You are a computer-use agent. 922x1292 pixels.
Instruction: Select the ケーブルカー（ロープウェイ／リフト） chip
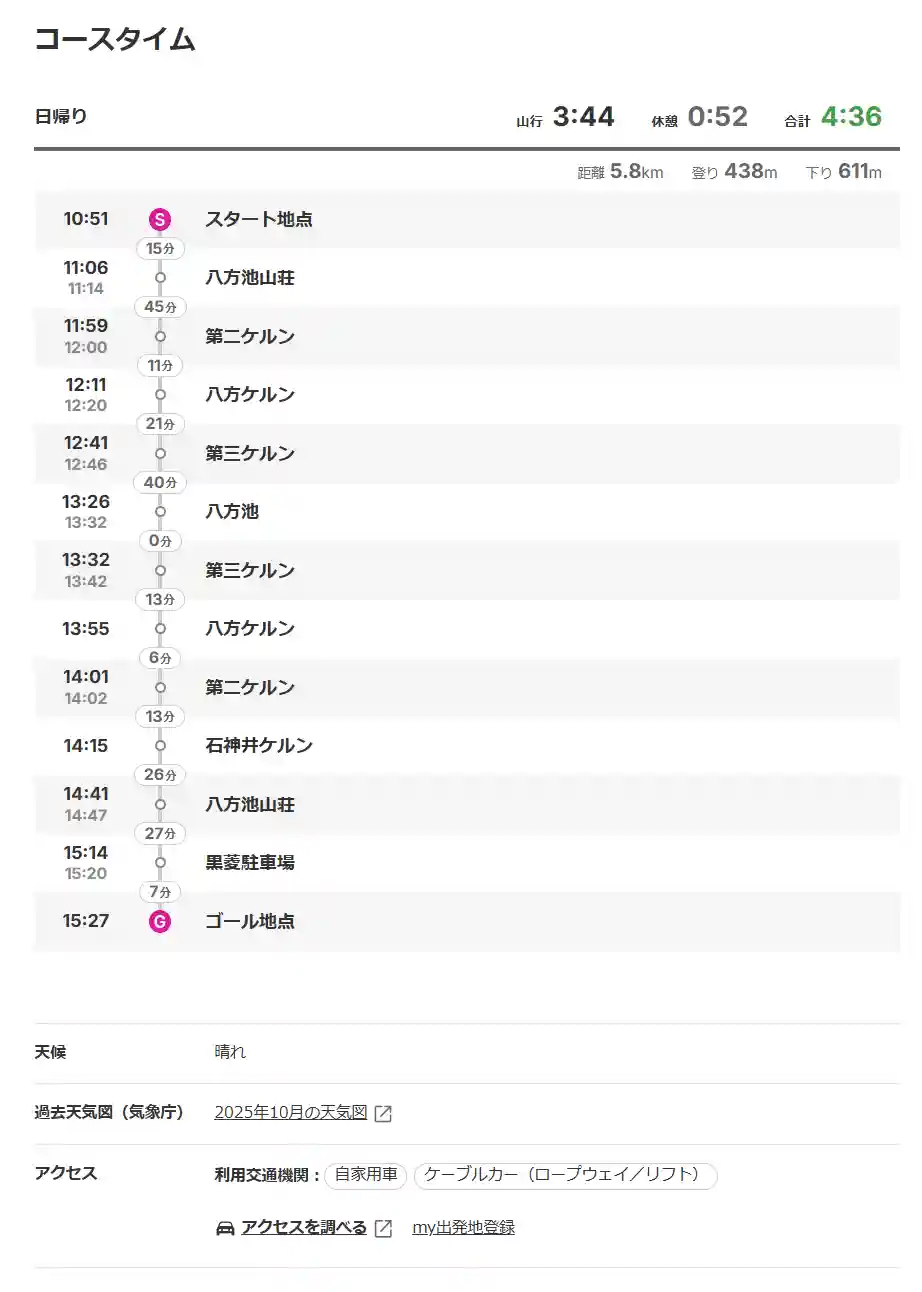[x=565, y=1175]
